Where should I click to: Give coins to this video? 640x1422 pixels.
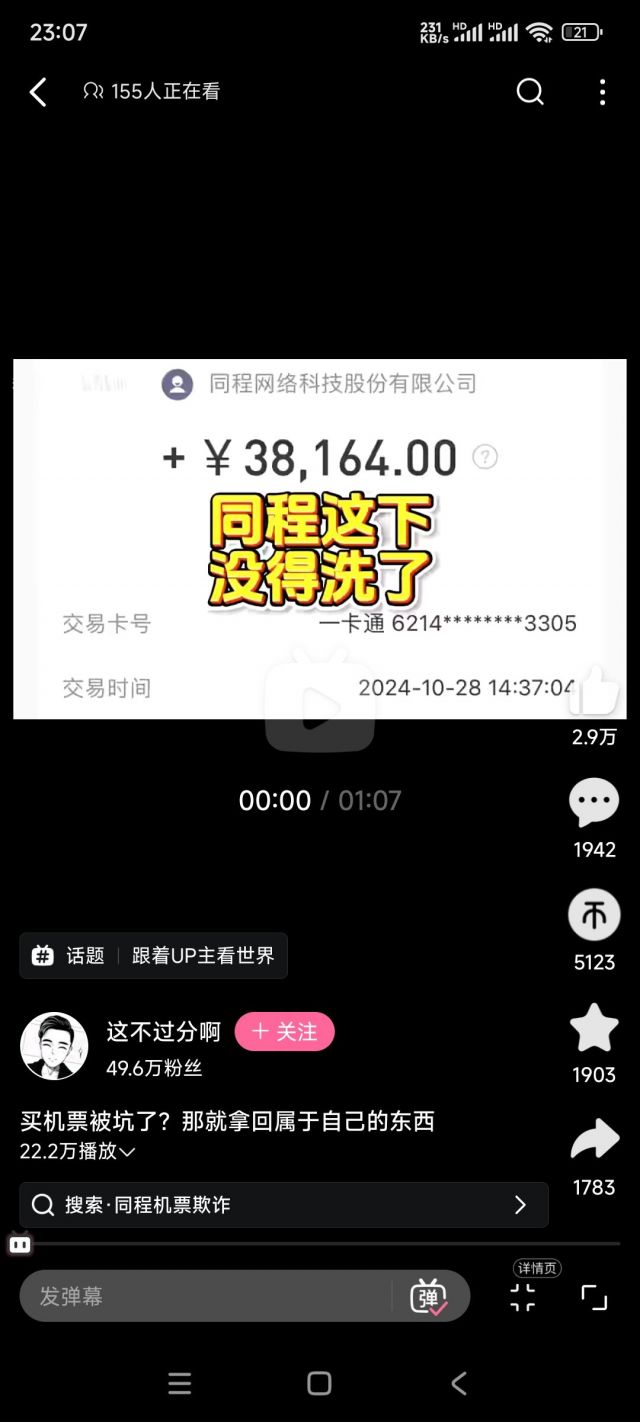point(594,915)
